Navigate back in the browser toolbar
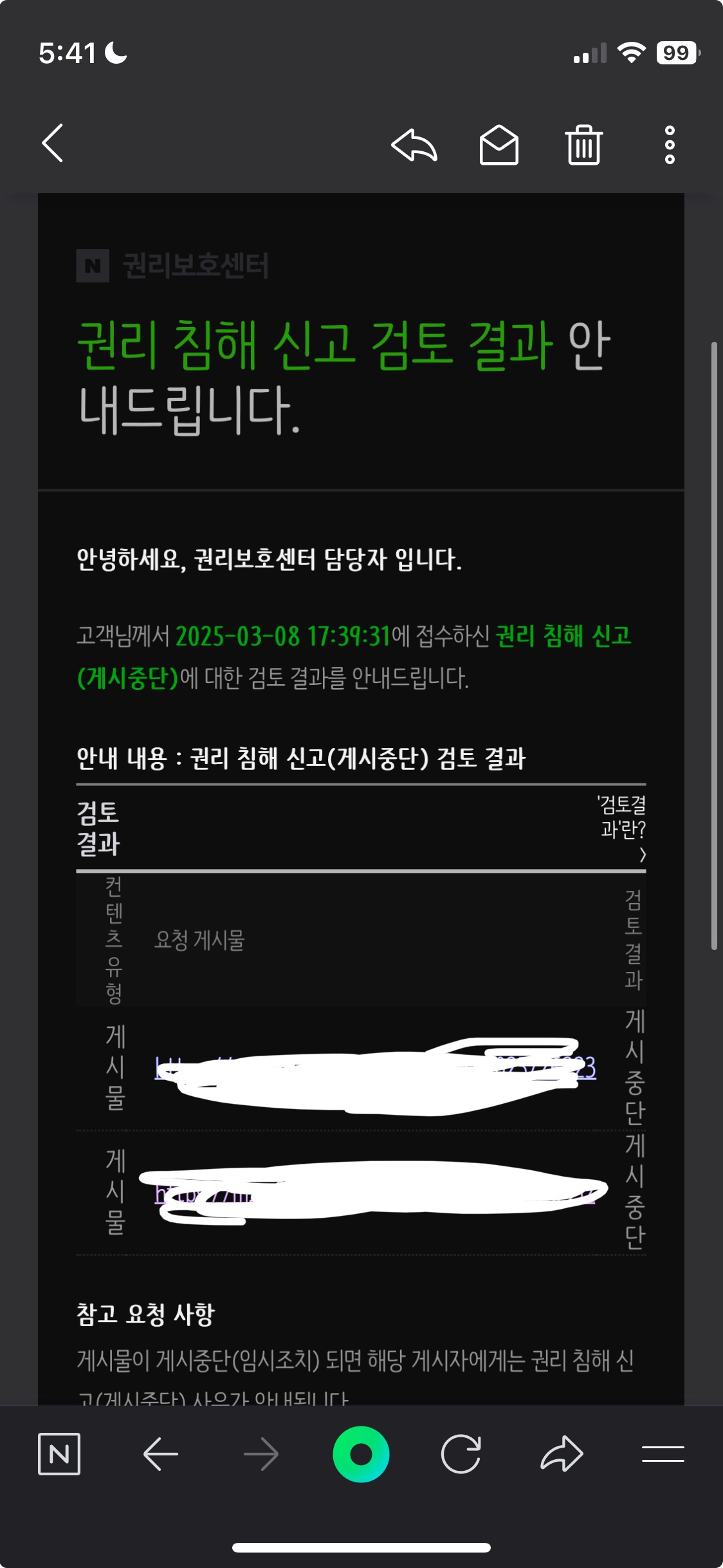The width and height of the screenshot is (723, 1568). (x=160, y=1453)
